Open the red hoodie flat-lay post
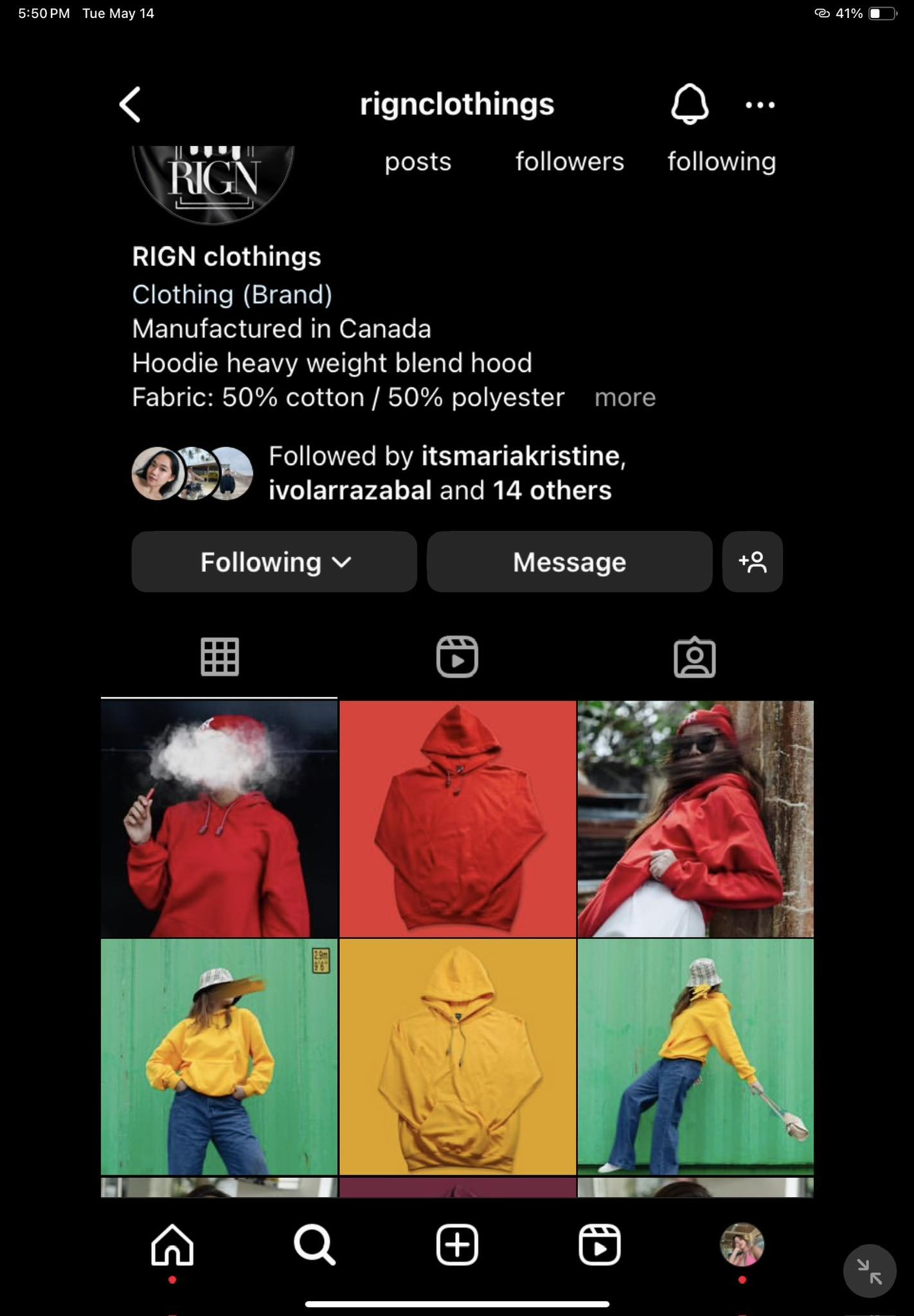 coord(457,819)
